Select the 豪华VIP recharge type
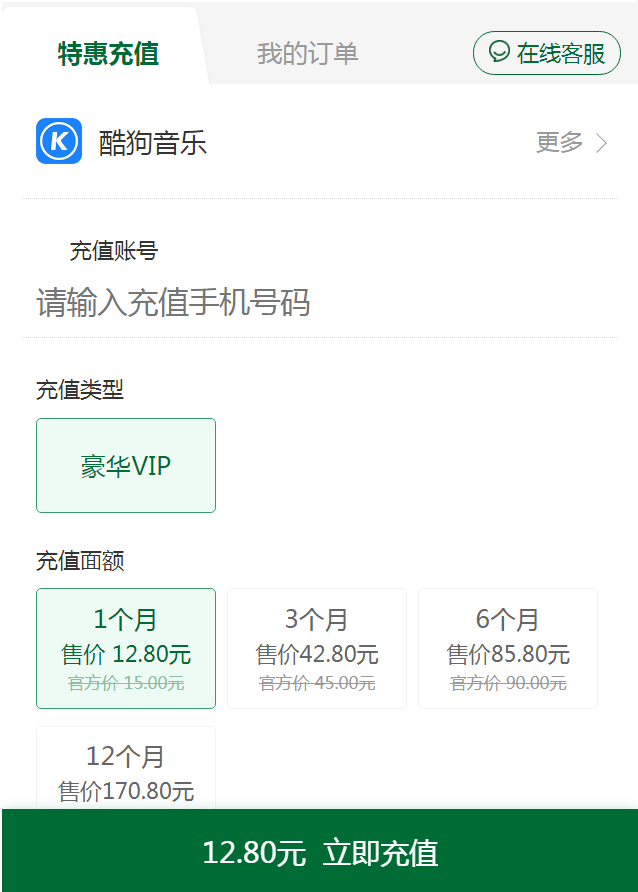 pos(126,466)
